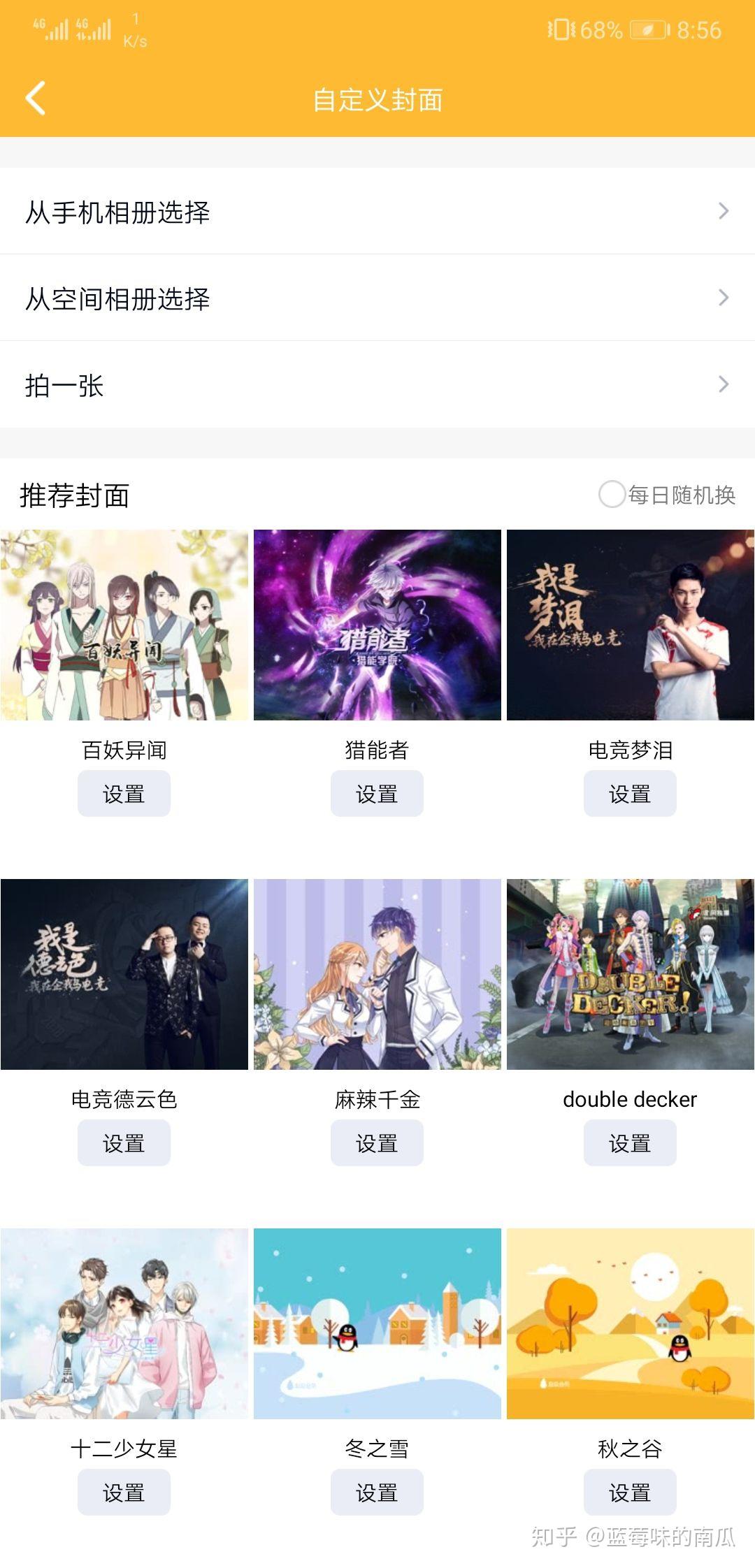Open 从空间相册选择 option

(x=377, y=298)
